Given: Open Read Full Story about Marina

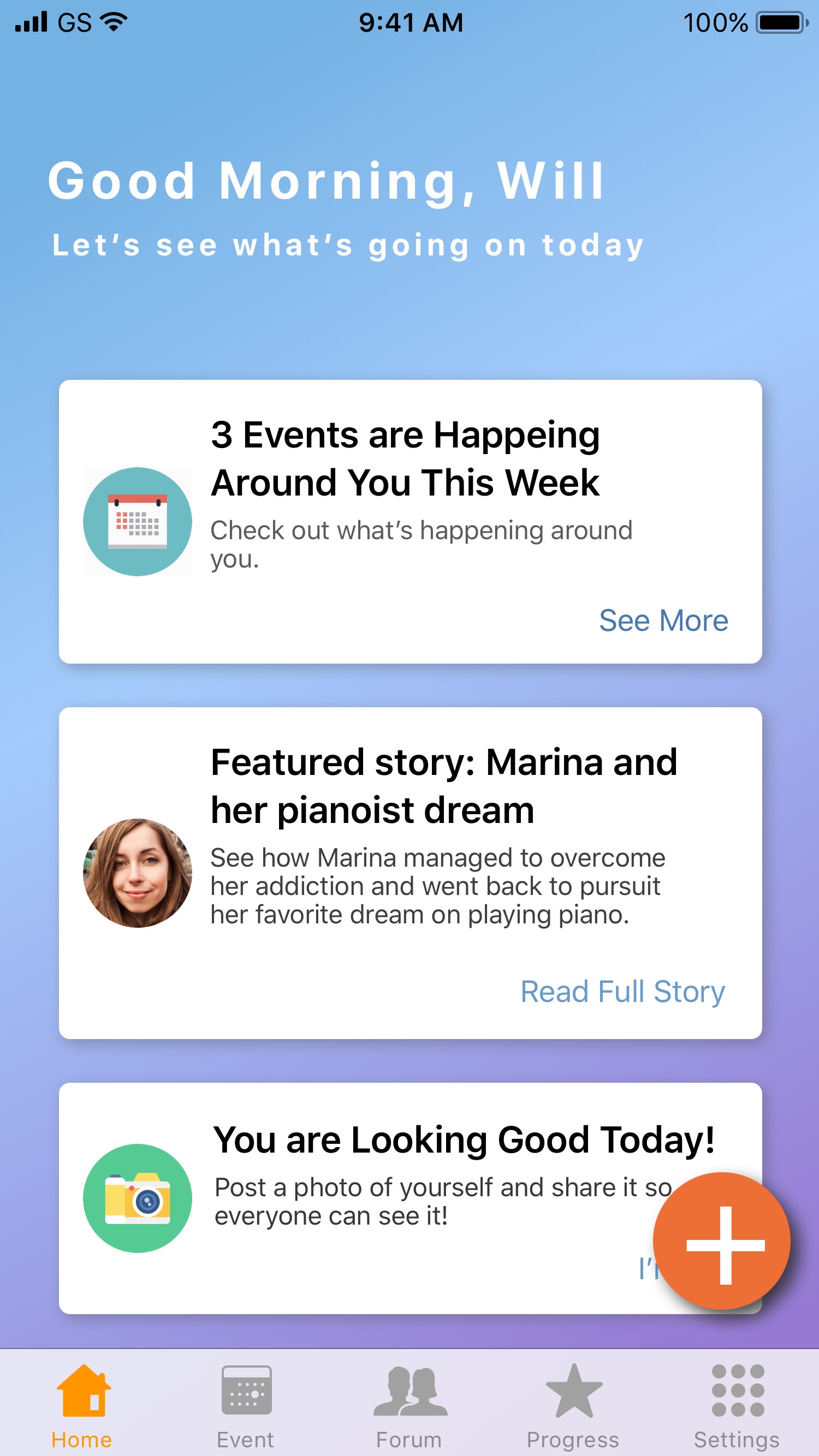Looking at the screenshot, I should 622,992.
